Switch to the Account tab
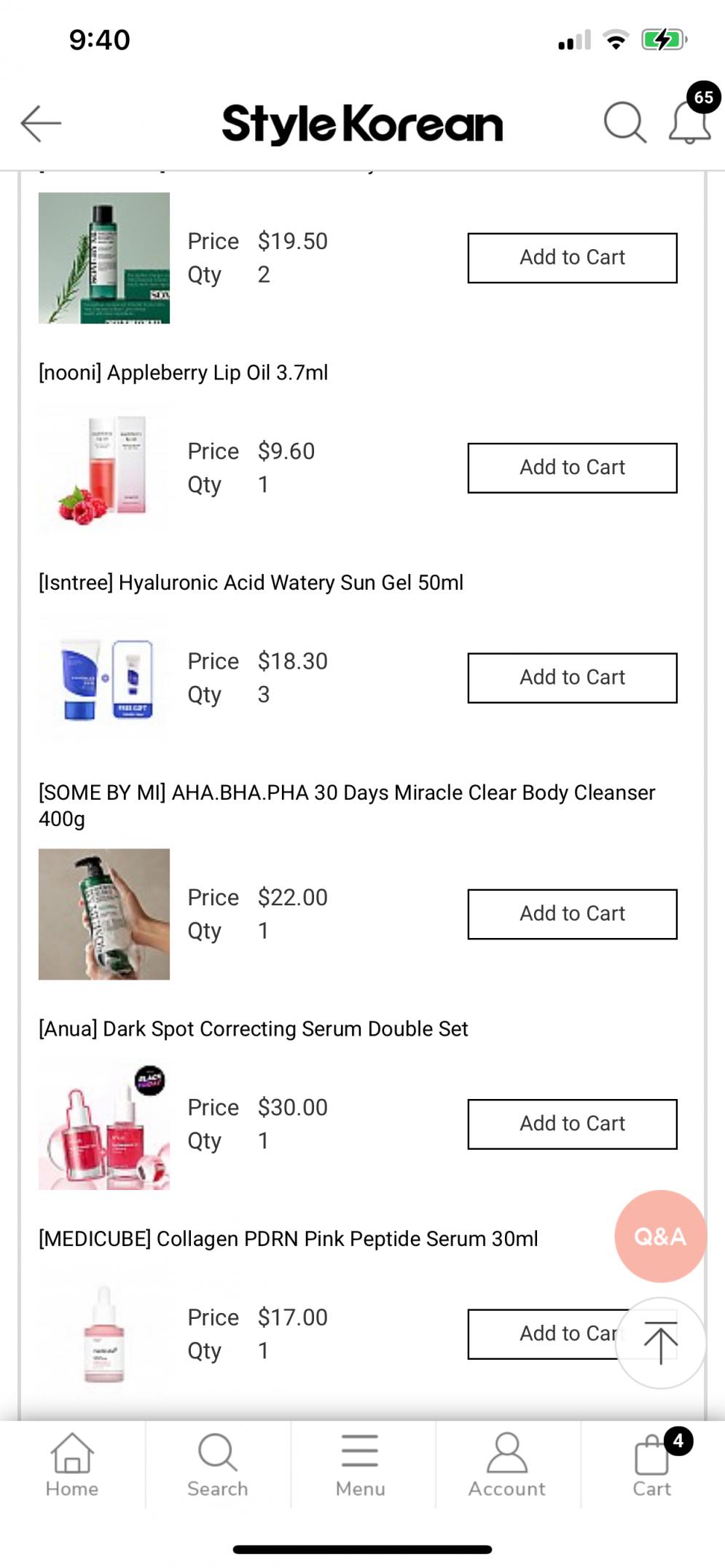The height and width of the screenshot is (1568, 725). click(x=506, y=1465)
